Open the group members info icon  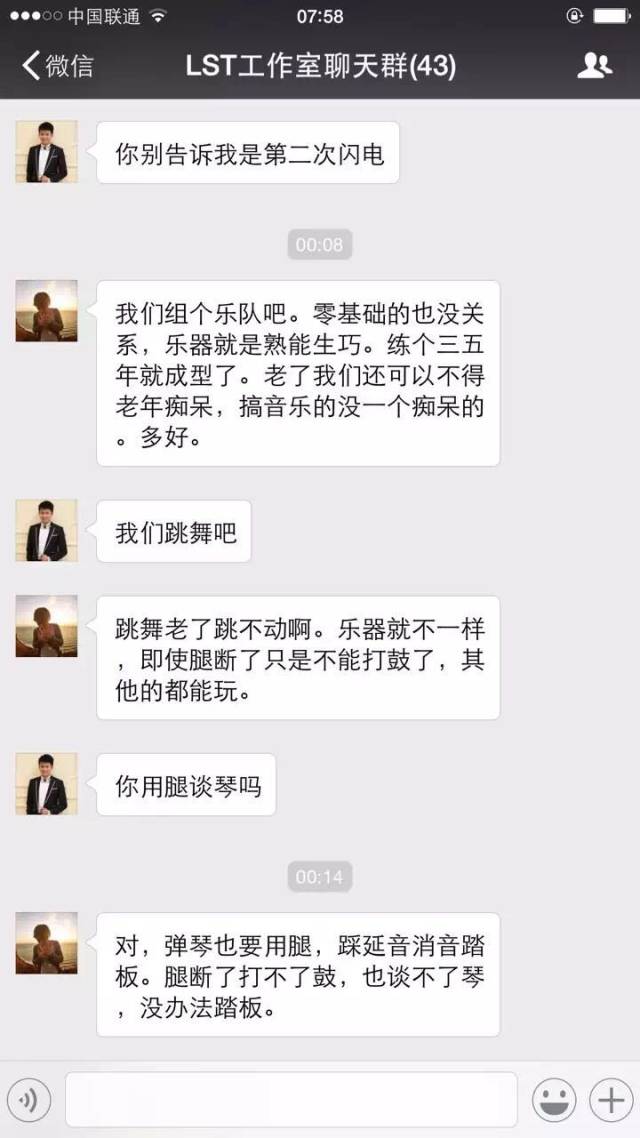pos(594,66)
